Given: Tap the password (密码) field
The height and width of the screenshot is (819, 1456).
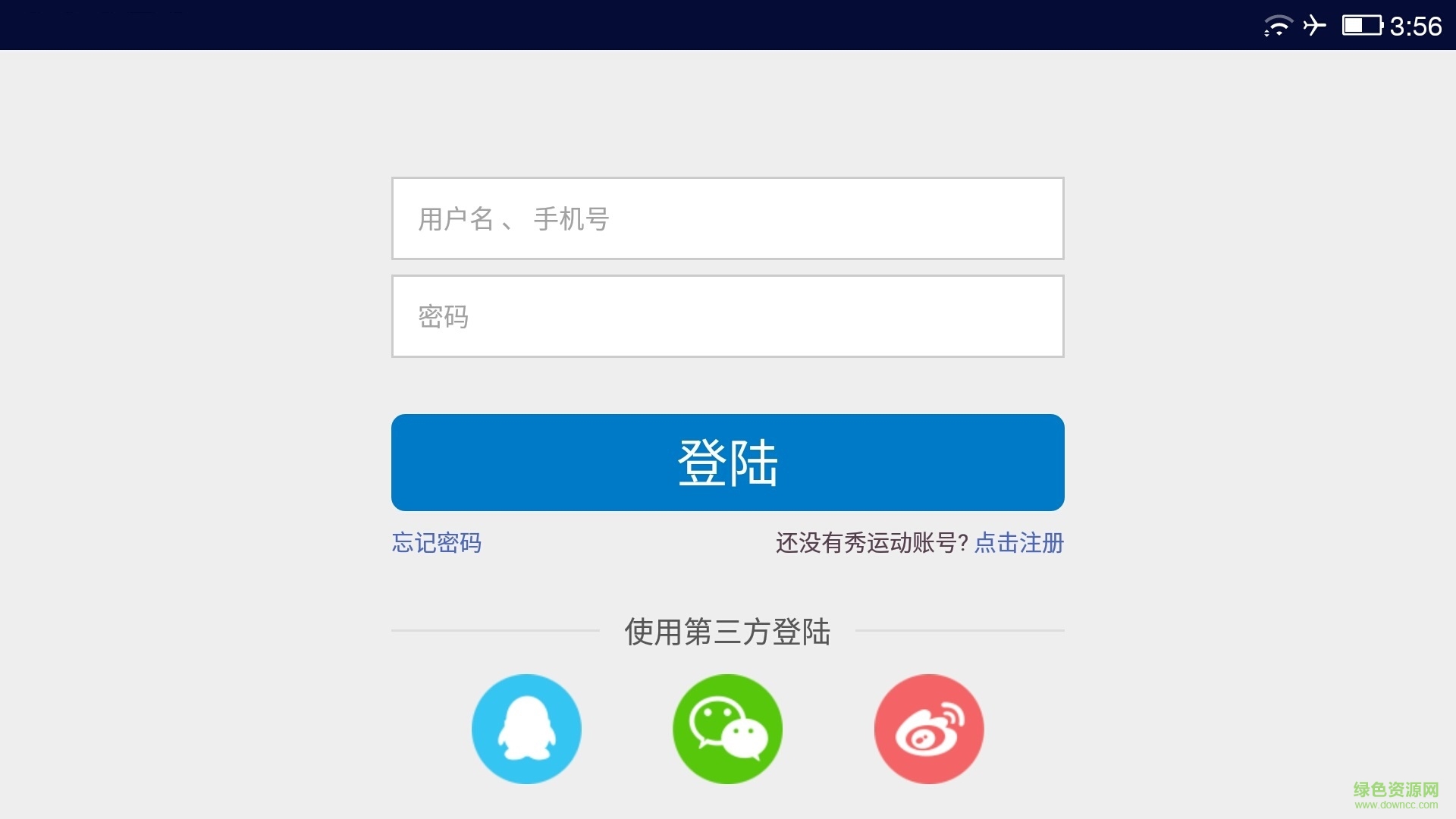Looking at the screenshot, I should [727, 316].
